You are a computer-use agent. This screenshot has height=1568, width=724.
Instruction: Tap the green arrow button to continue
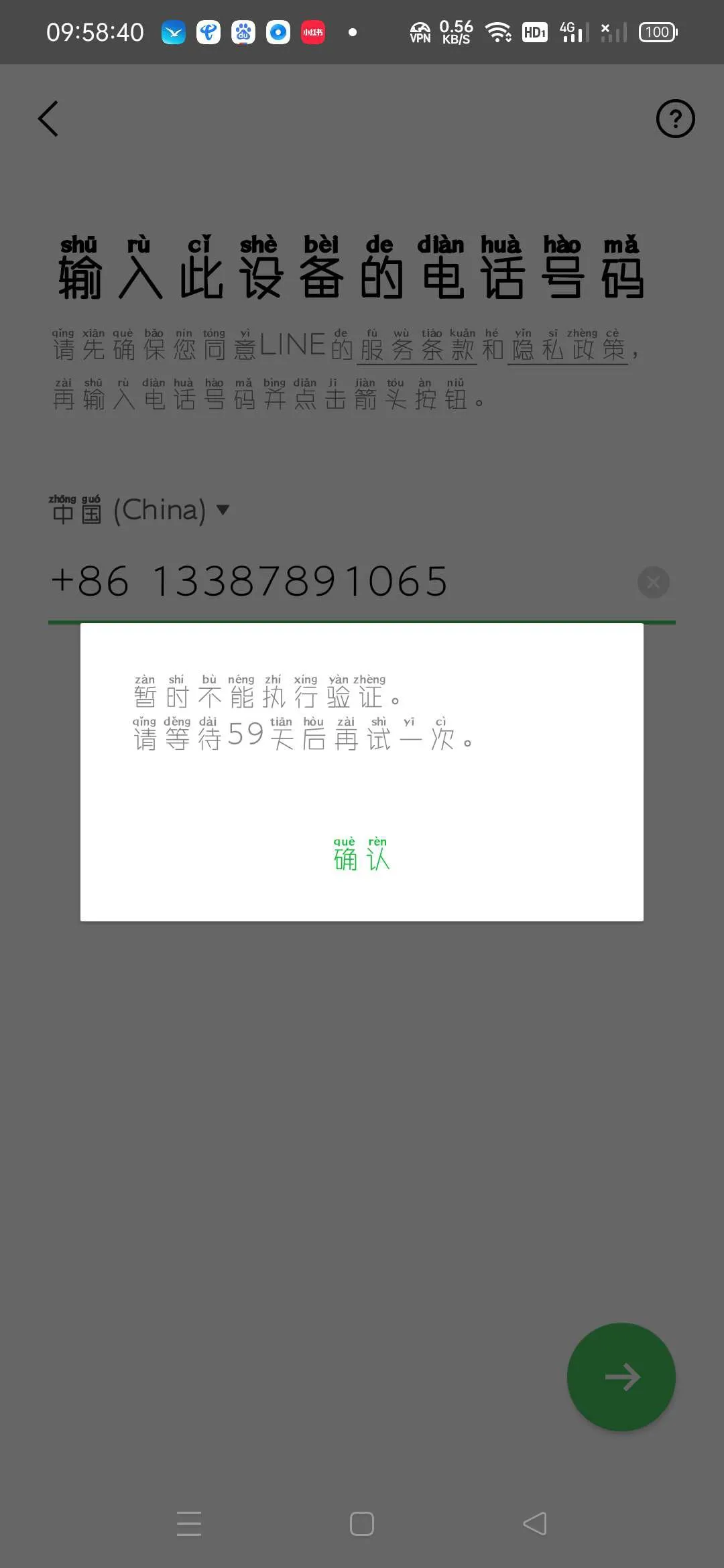[x=621, y=1377]
